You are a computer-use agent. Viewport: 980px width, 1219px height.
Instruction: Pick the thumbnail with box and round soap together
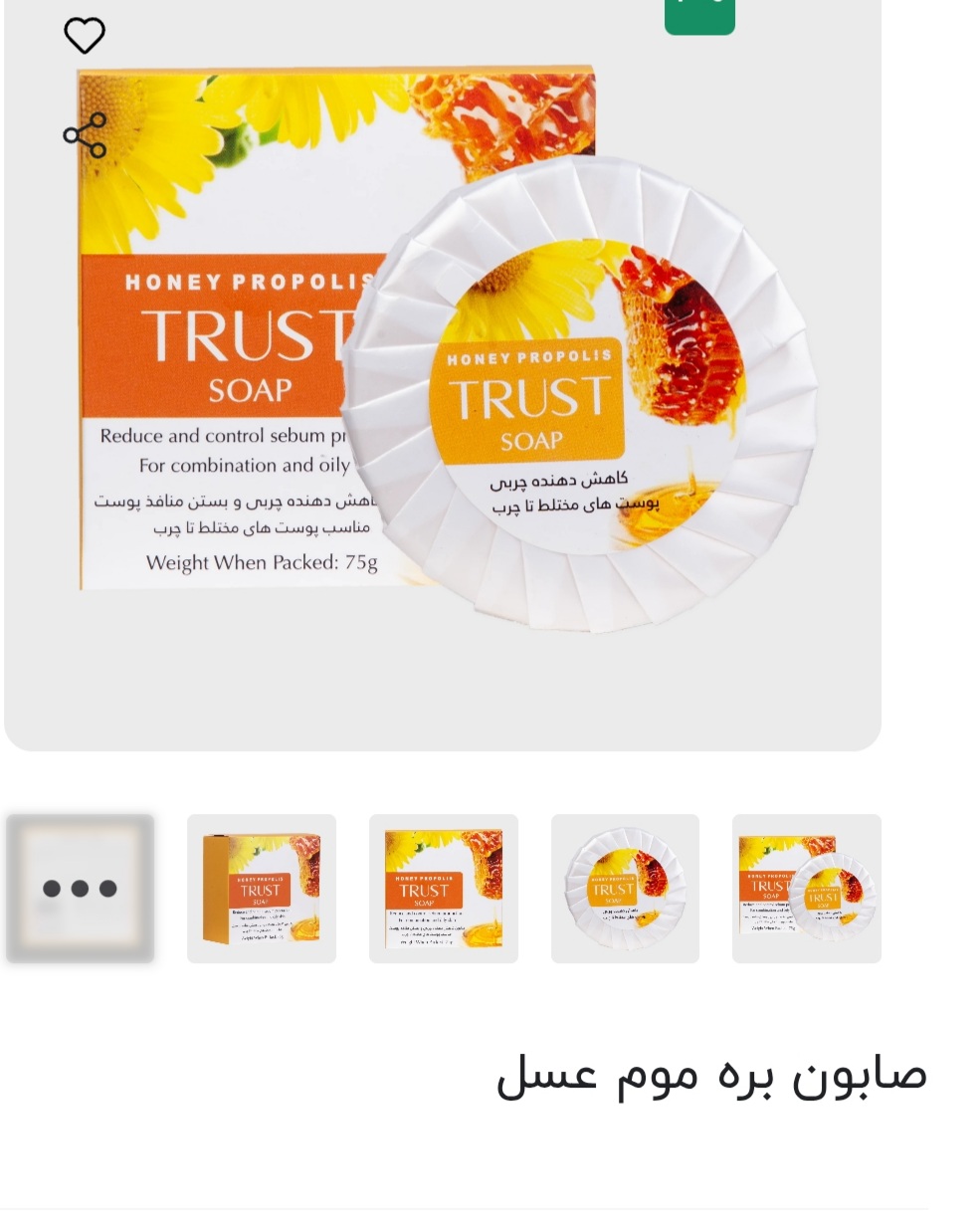coord(807,889)
